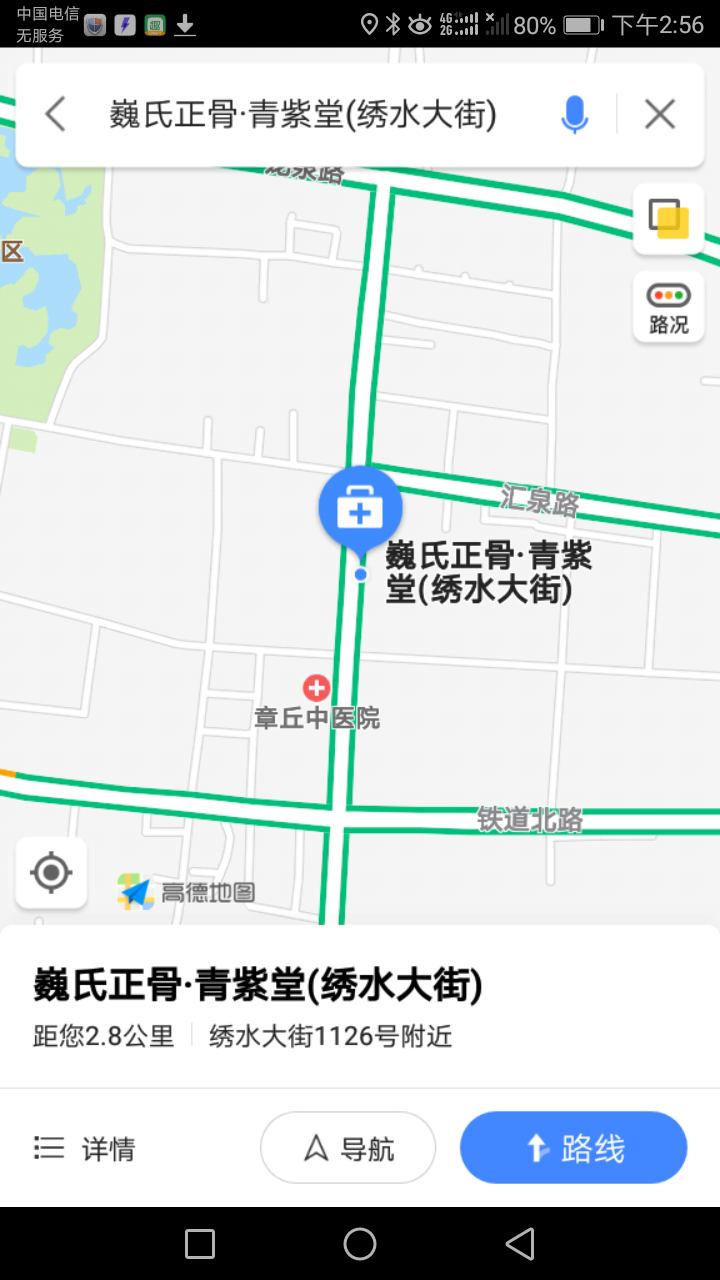The width and height of the screenshot is (720, 1280).
Task: Go back using the search bar arrow
Action: (56, 115)
